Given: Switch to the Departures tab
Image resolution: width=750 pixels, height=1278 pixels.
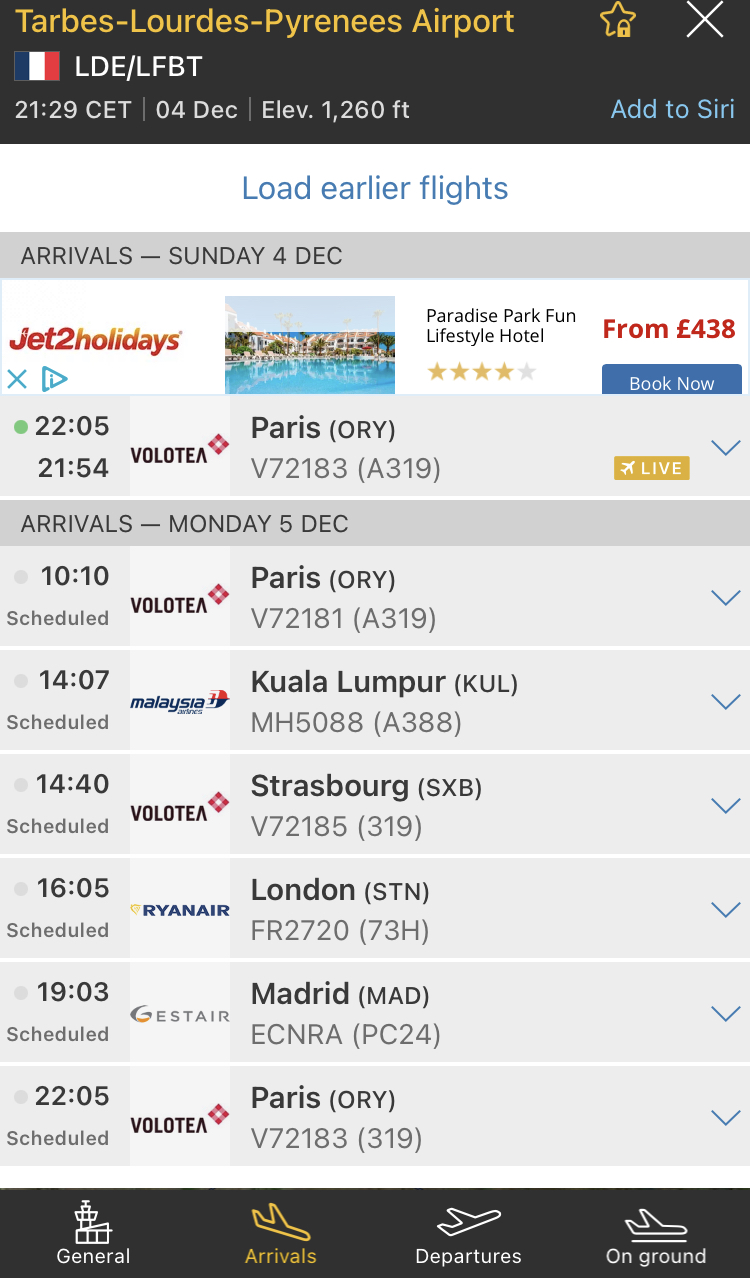Looking at the screenshot, I should (x=468, y=1233).
